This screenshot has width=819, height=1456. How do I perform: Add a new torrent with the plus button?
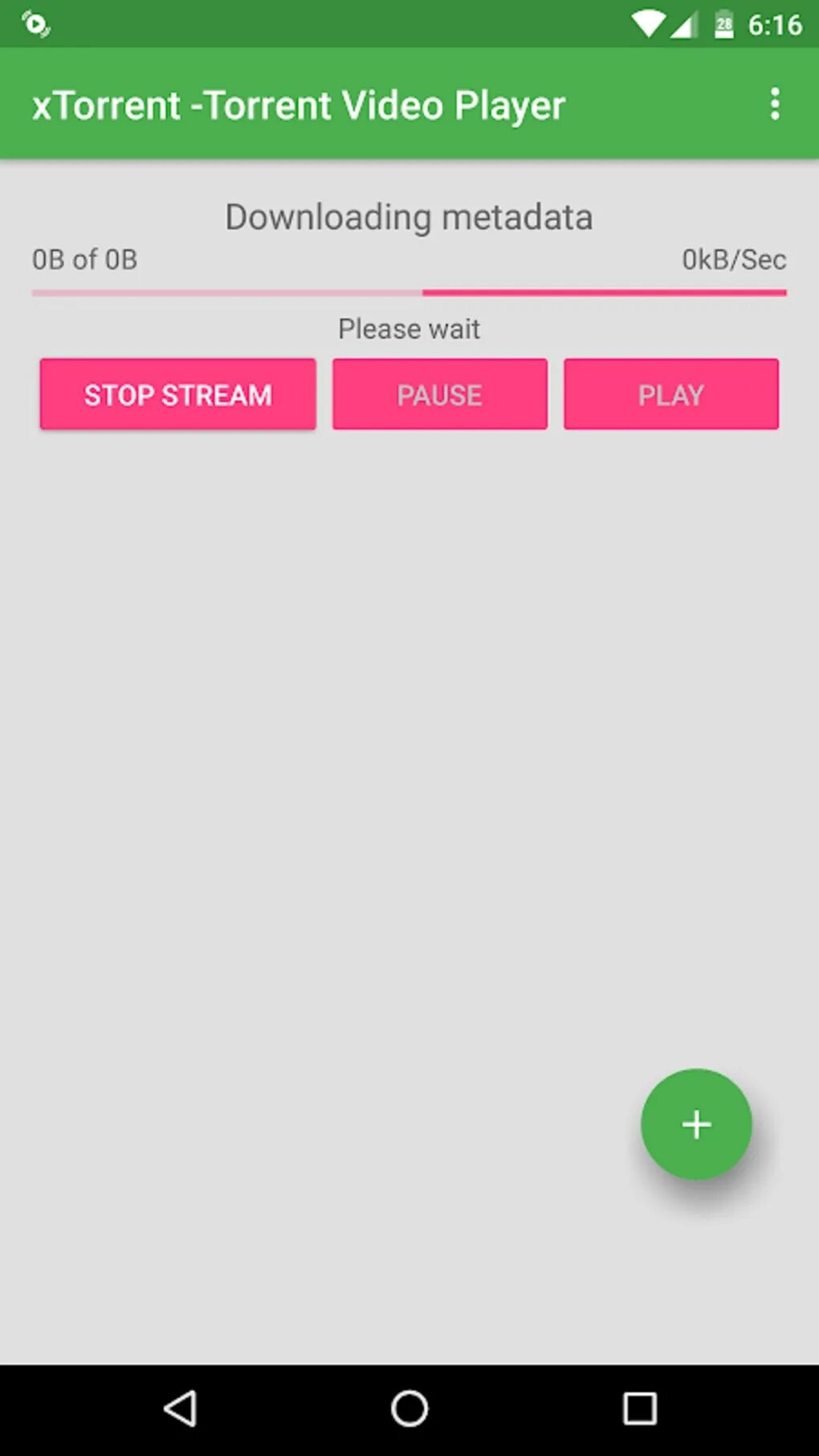point(696,1124)
